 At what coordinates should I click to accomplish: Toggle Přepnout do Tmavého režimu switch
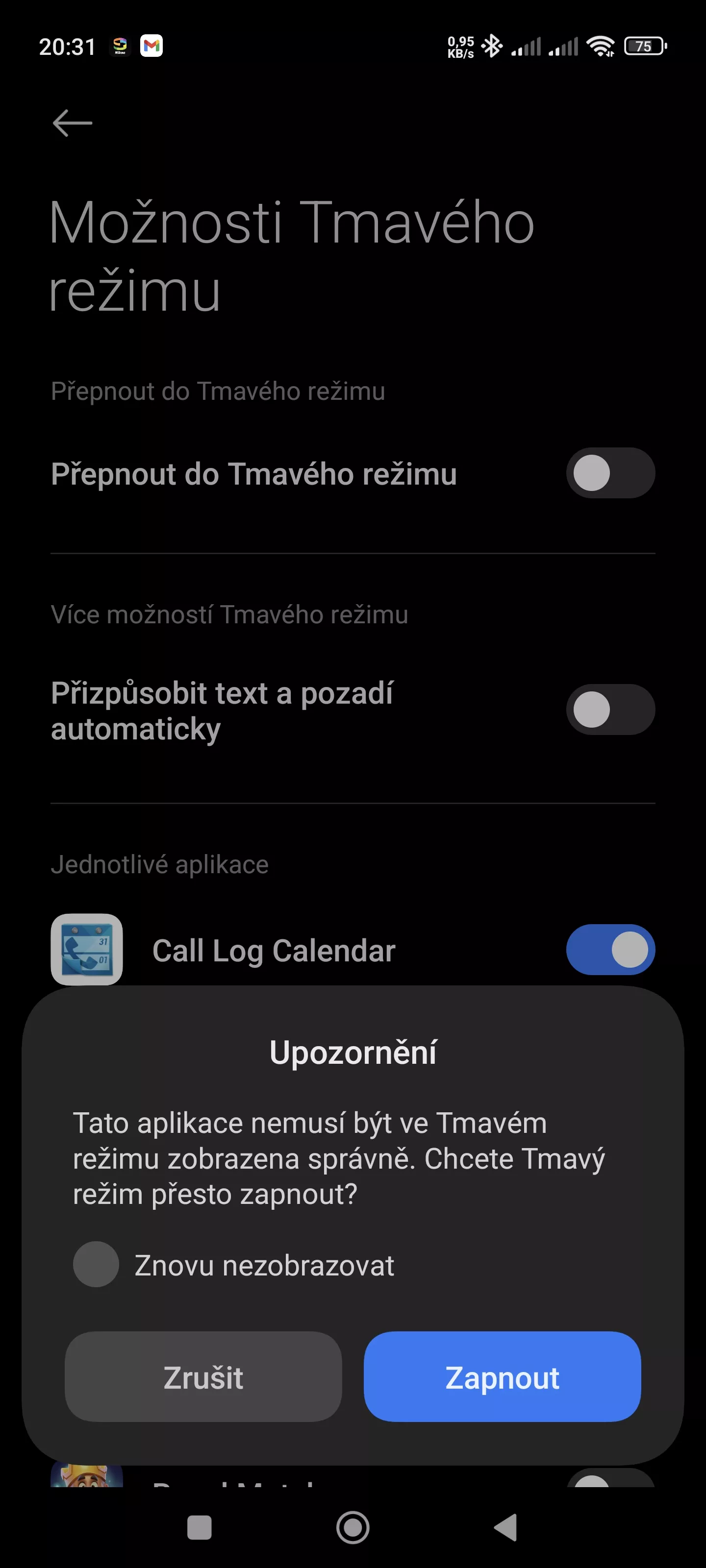pyautogui.click(x=610, y=473)
